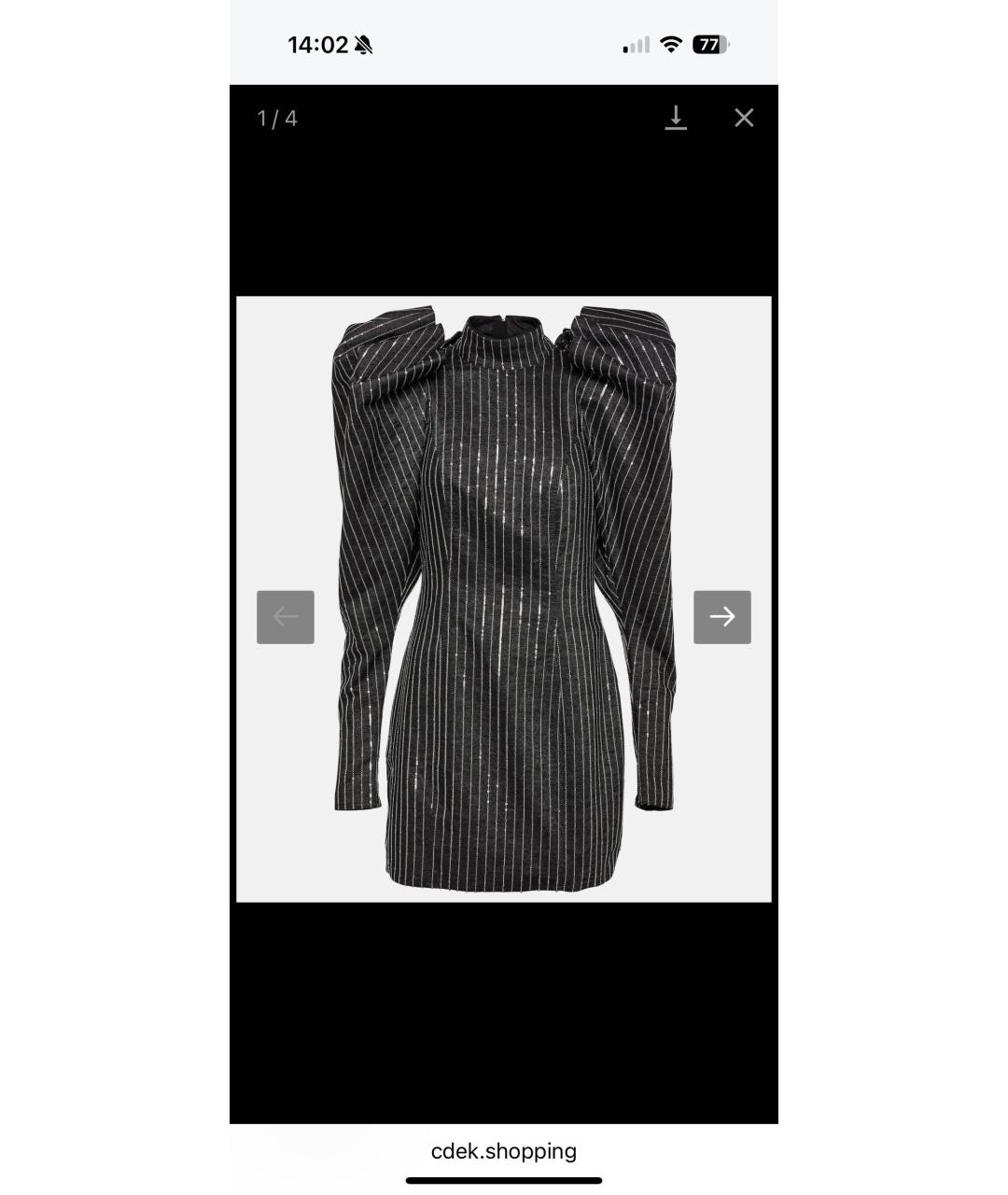Download the dress photo
The width and height of the screenshot is (1008, 1195).
(676, 118)
